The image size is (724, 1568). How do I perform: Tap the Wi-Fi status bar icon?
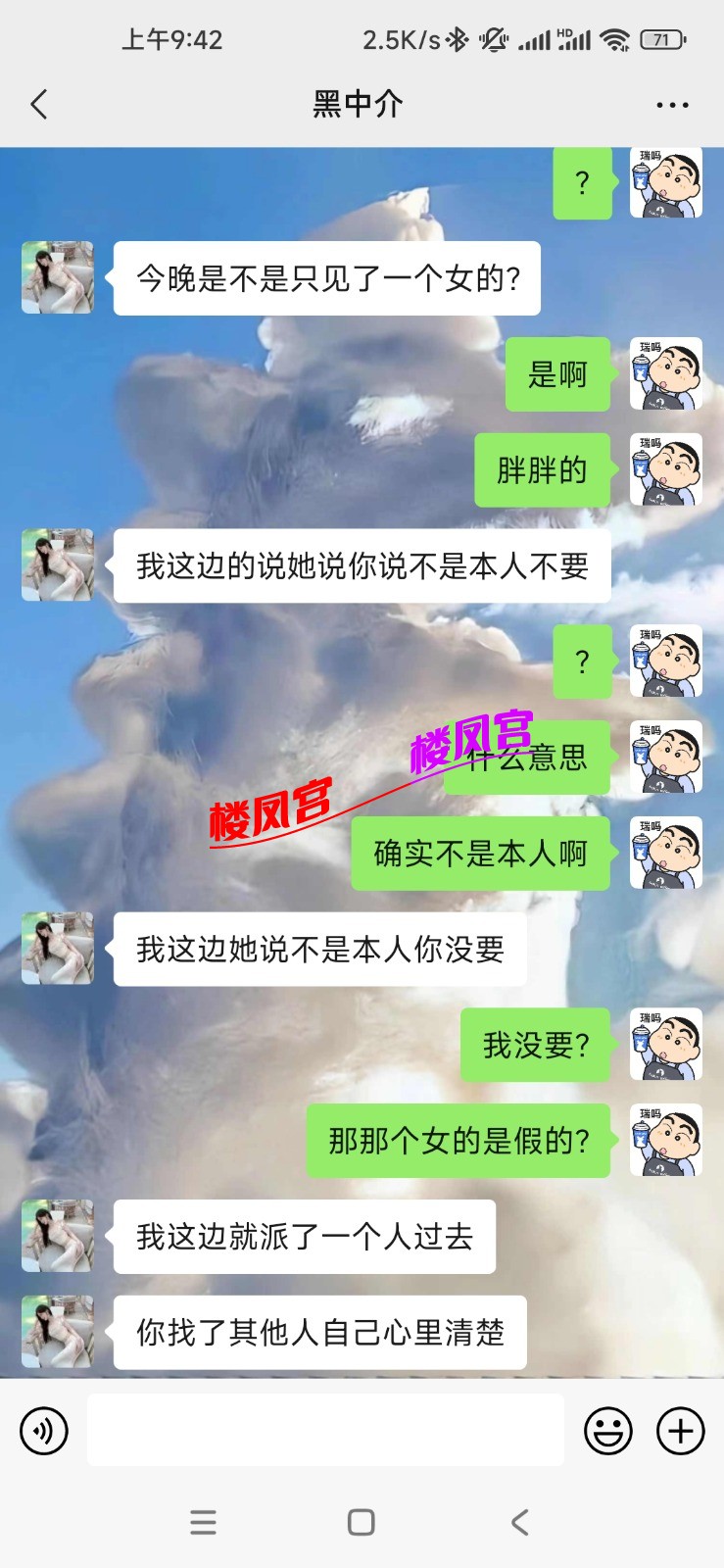click(x=615, y=39)
